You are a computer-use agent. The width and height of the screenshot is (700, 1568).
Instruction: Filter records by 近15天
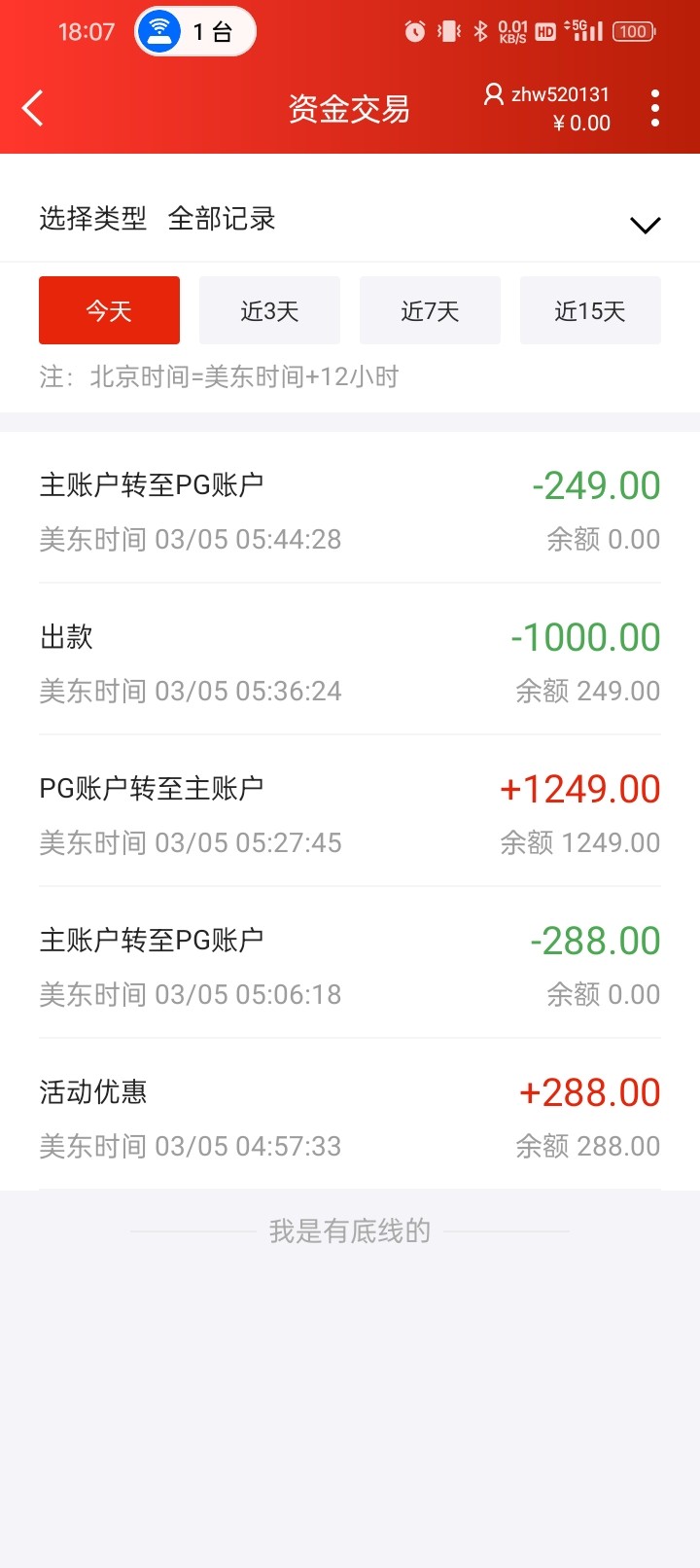(590, 310)
